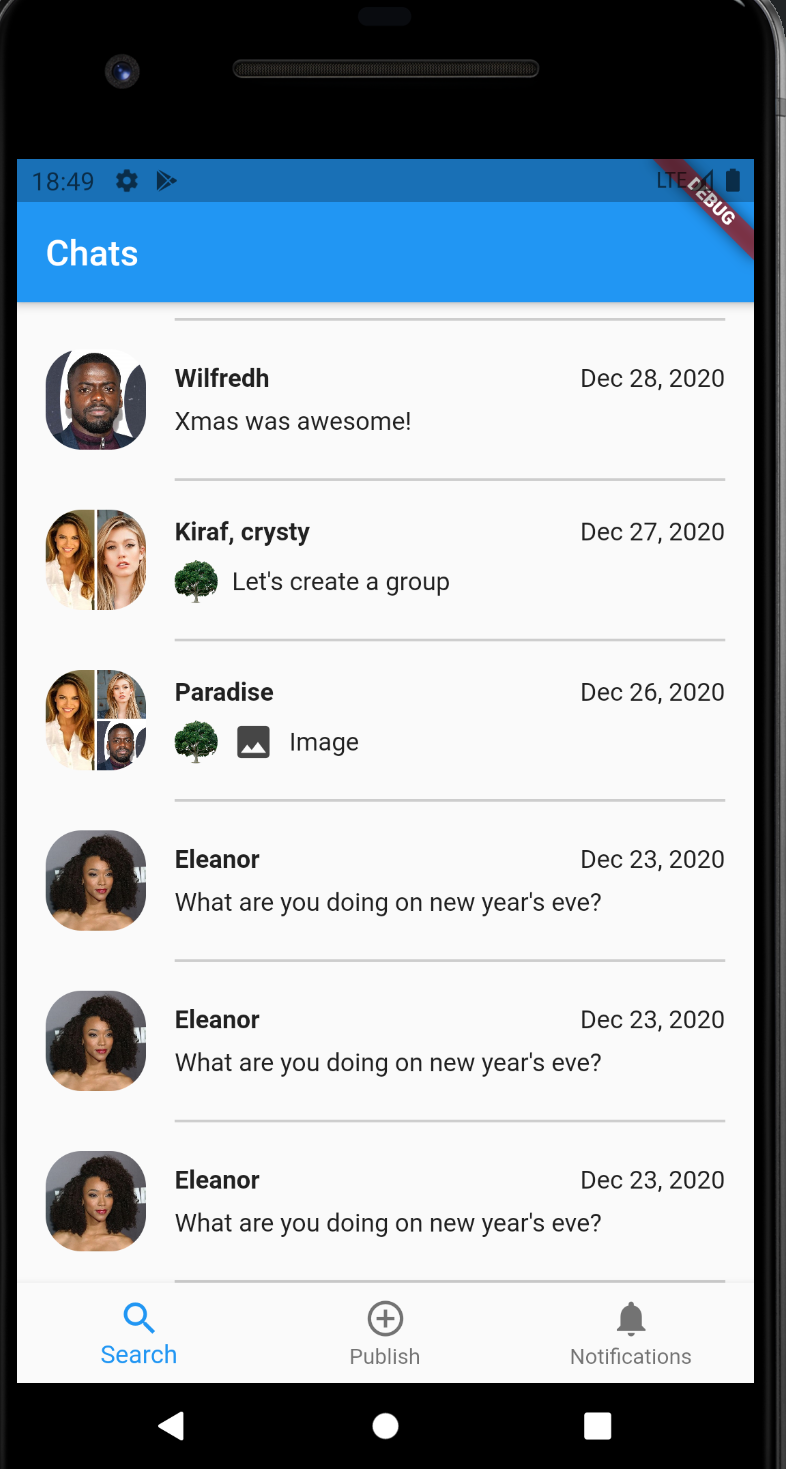
Task: Open the settings gear in the status bar
Action: tap(126, 181)
